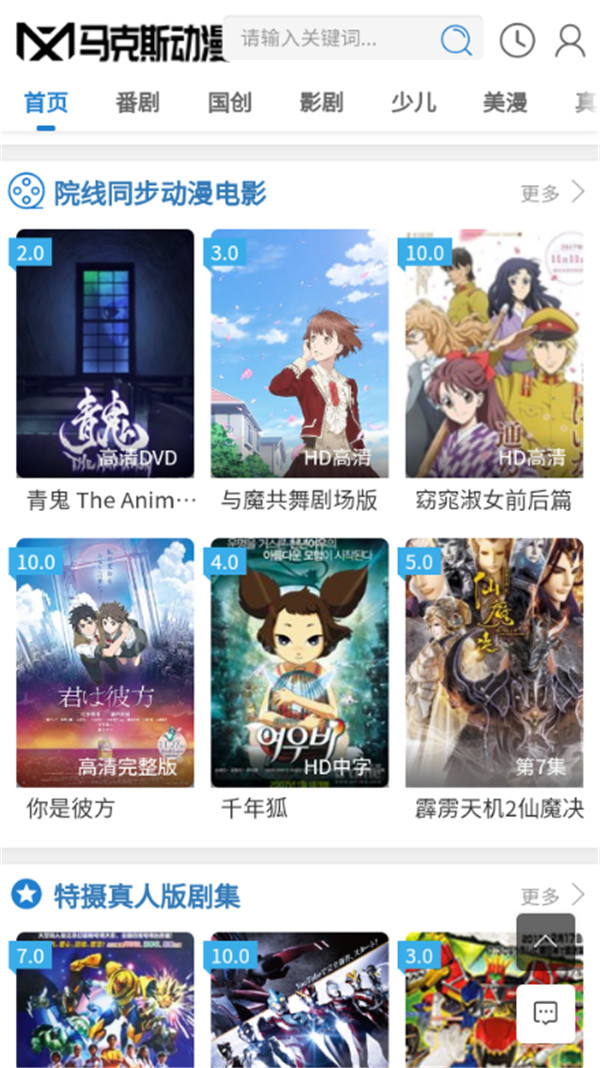Switch to the 少儿 tab
This screenshot has width=600, height=1068.
[413, 102]
